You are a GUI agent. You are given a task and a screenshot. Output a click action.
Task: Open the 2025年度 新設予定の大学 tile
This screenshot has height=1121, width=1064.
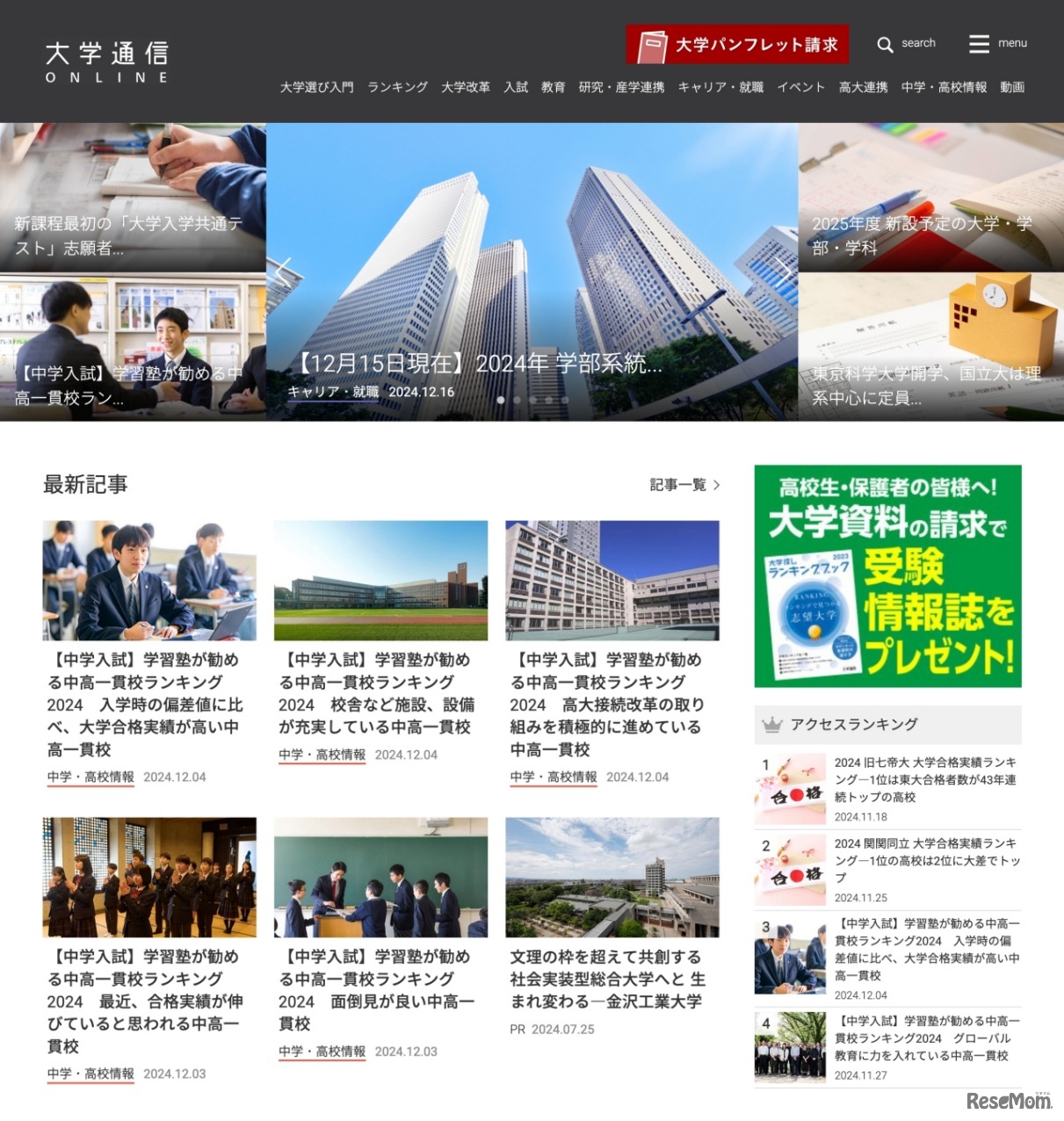[930, 198]
